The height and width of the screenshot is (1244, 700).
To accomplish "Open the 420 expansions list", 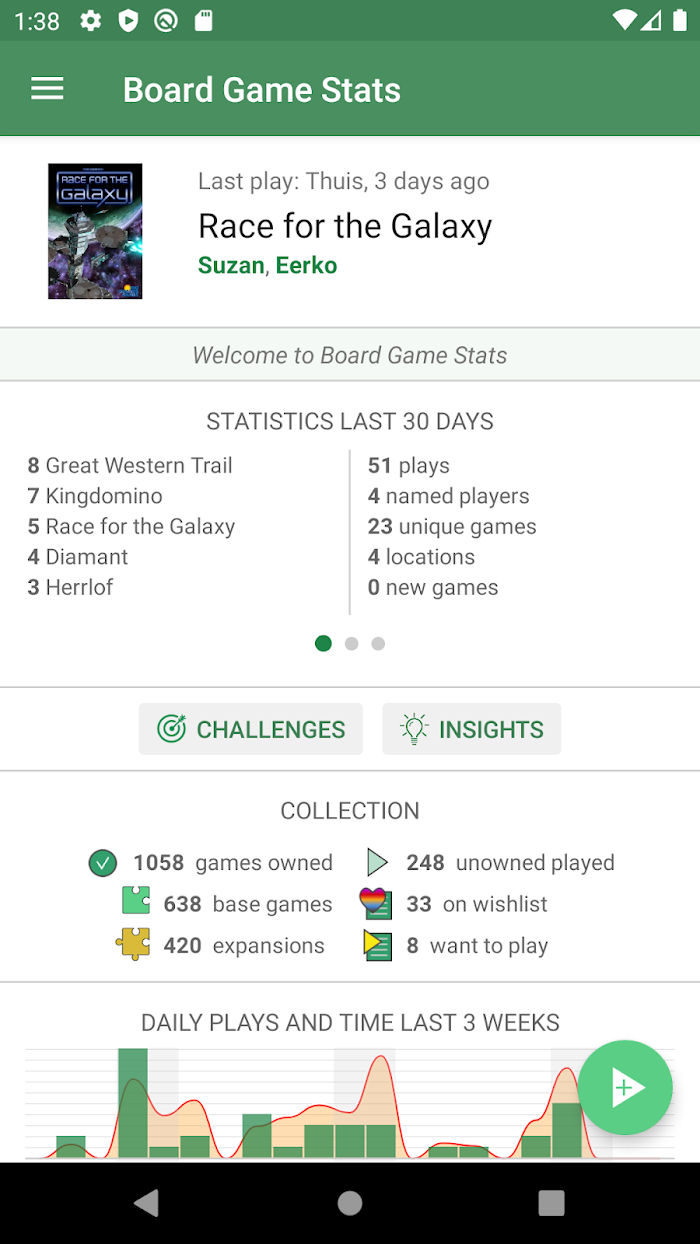I will 220,946.
